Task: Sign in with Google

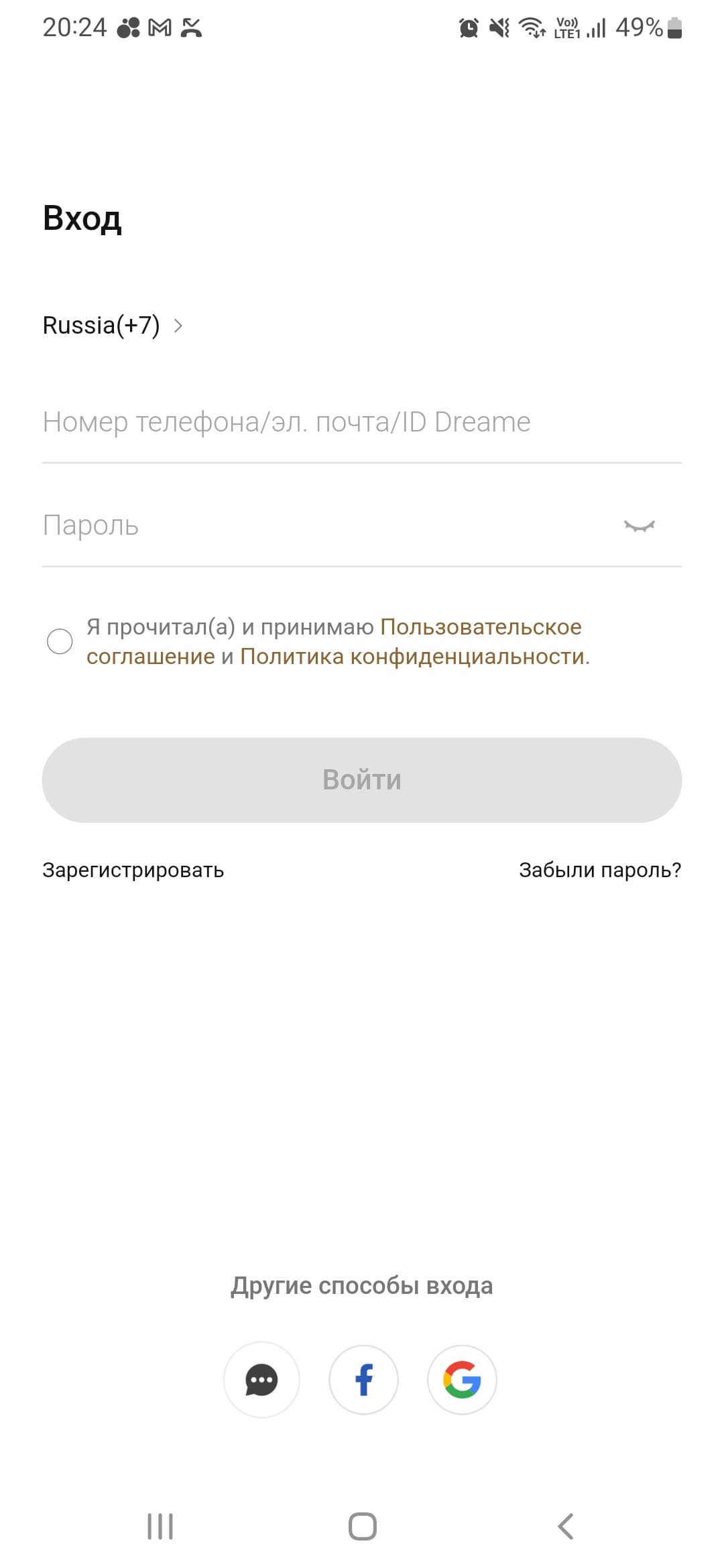Action: (x=462, y=1380)
